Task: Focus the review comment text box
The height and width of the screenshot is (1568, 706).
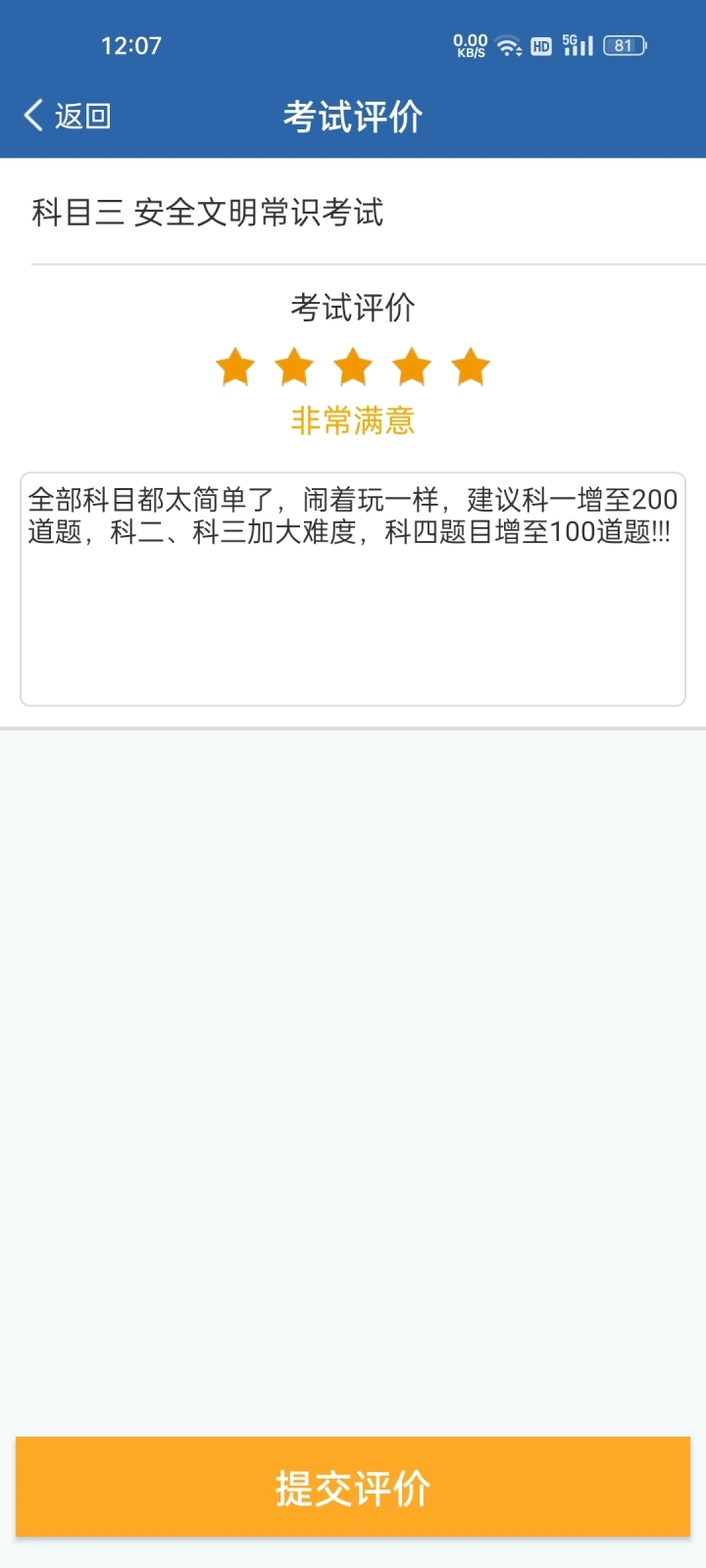Action: 353,589
